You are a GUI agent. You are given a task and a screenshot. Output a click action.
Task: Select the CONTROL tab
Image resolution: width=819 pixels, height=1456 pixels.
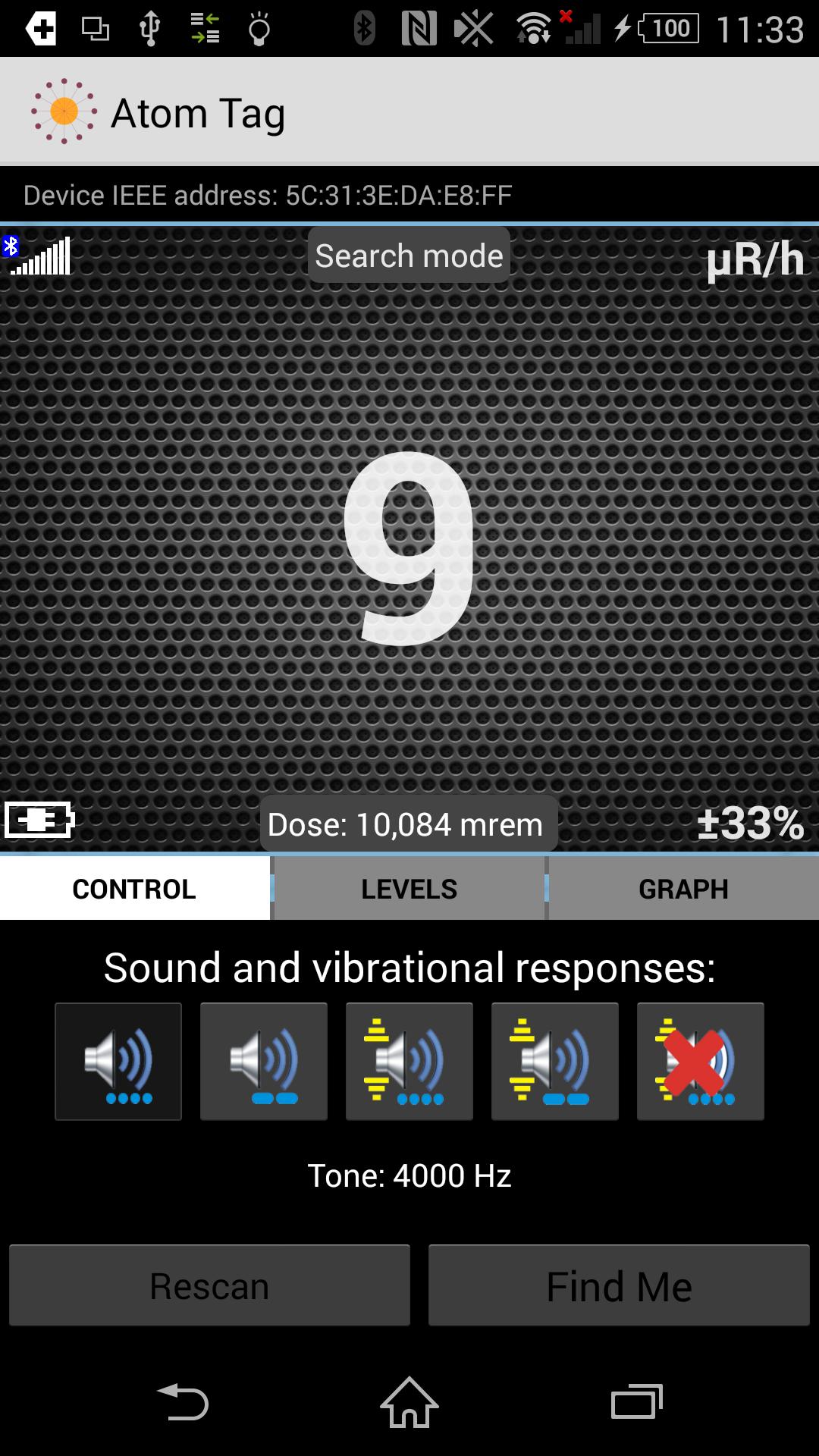click(134, 889)
